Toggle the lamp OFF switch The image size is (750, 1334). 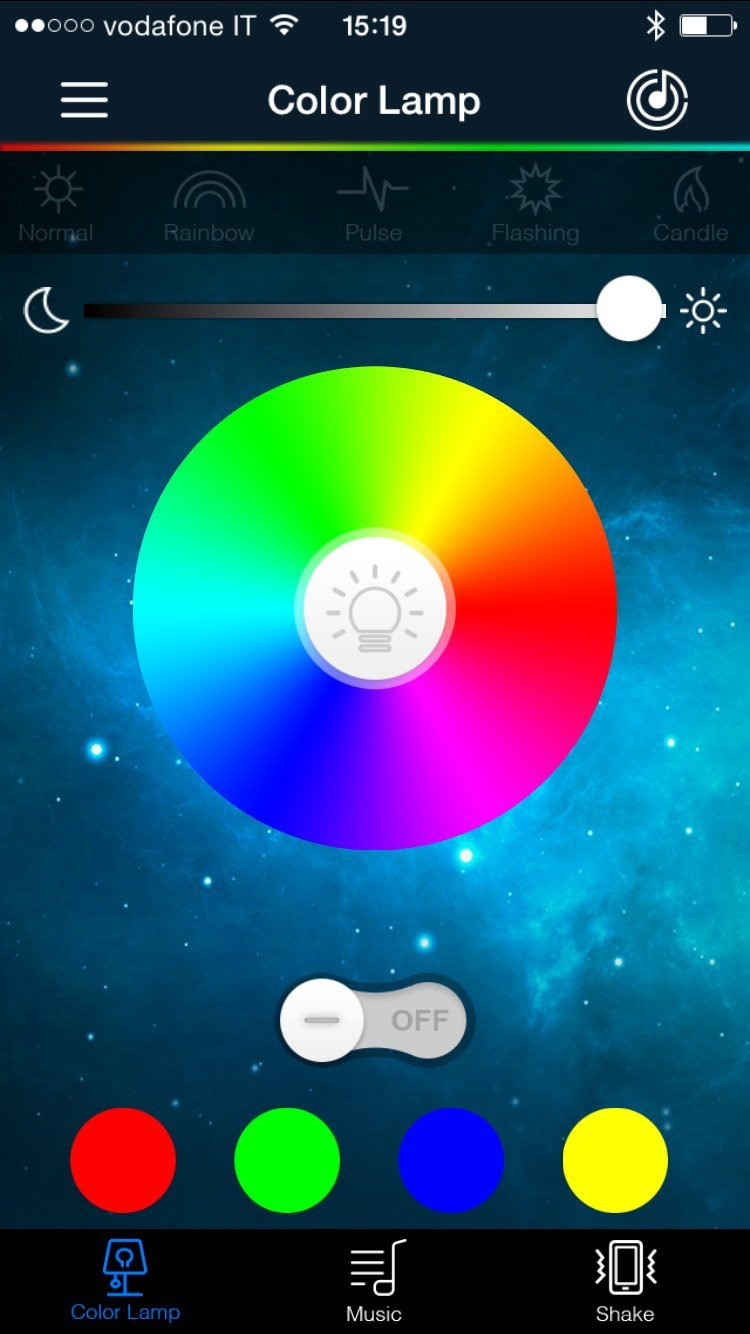pyautogui.click(x=373, y=1020)
